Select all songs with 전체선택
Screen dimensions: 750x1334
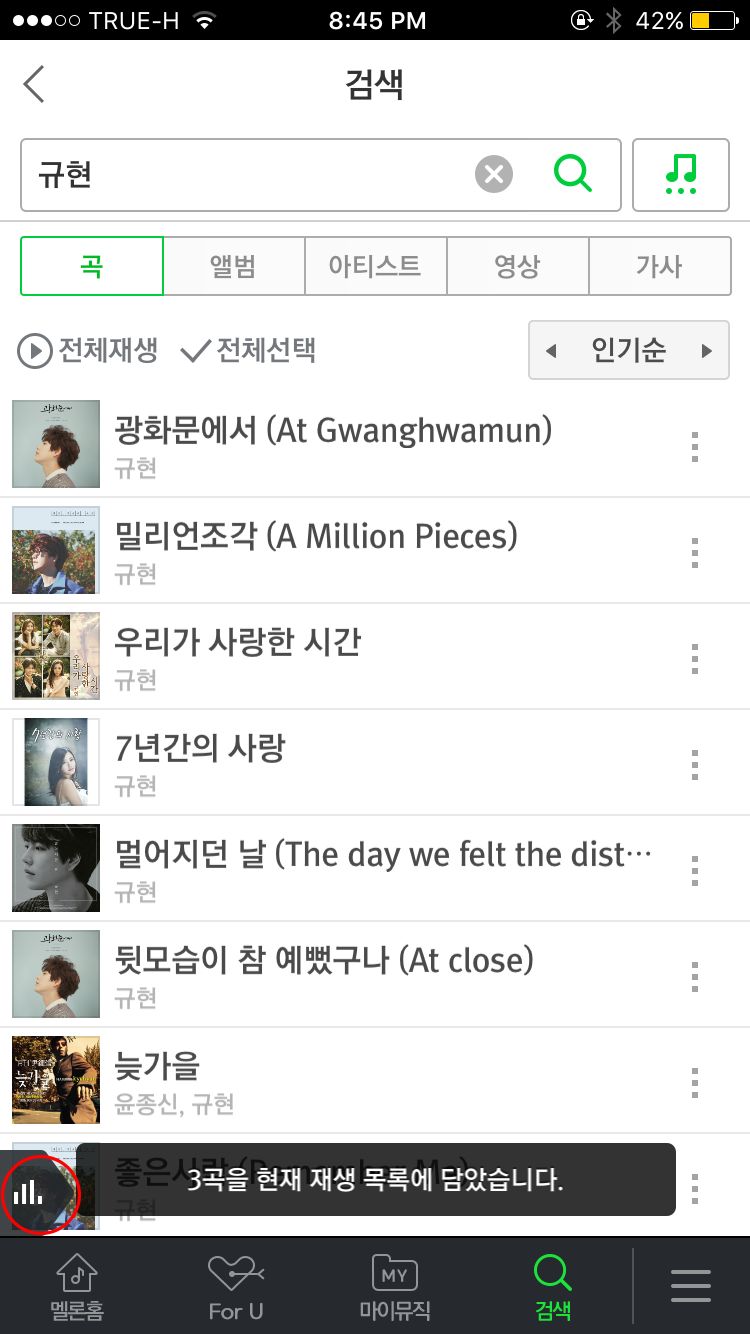248,351
